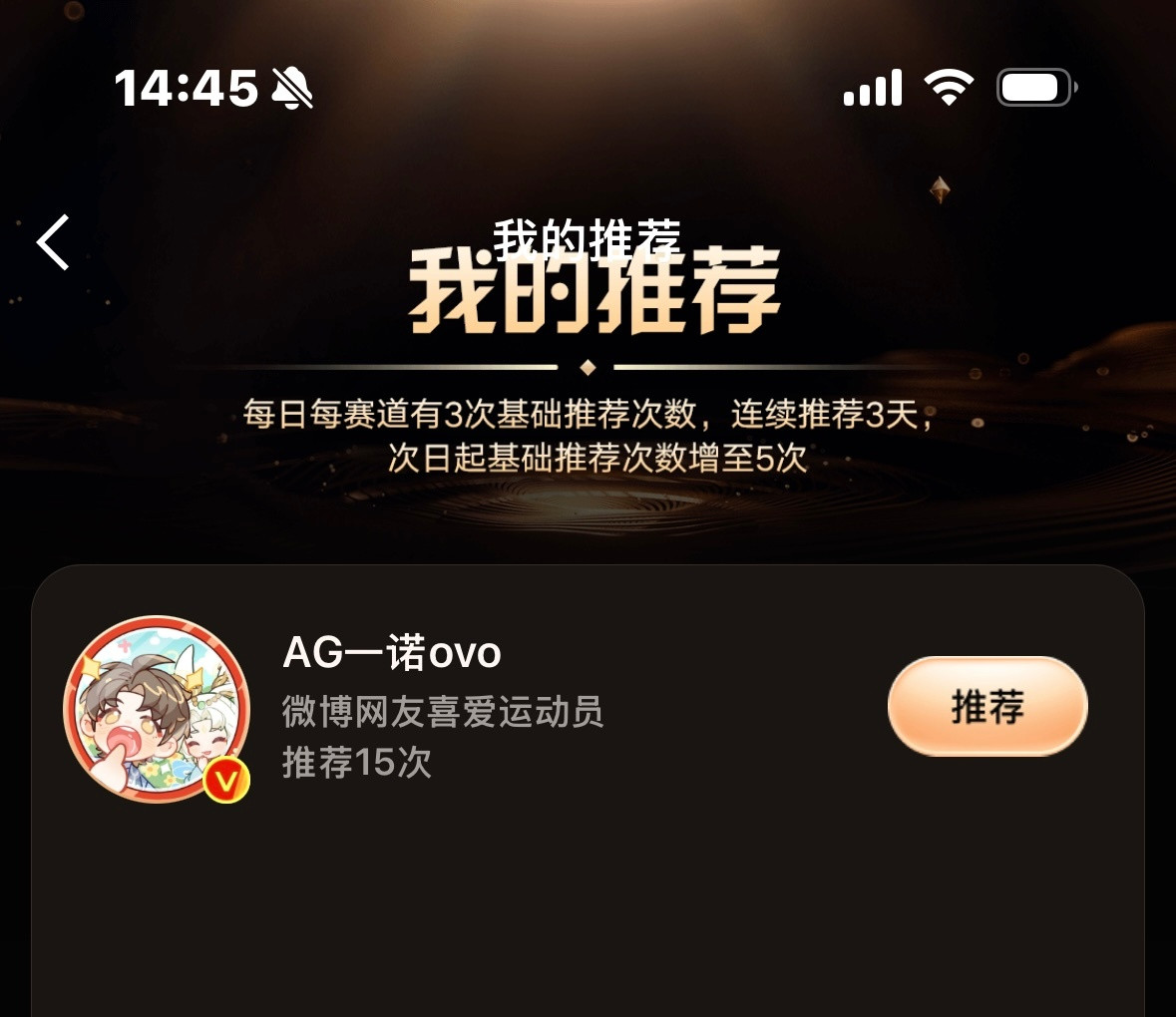Image resolution: width=1176 pixels, height=1017 pixels.
Task: Open AG一诺ovo's profile avatar
Action: pos(157,709)
